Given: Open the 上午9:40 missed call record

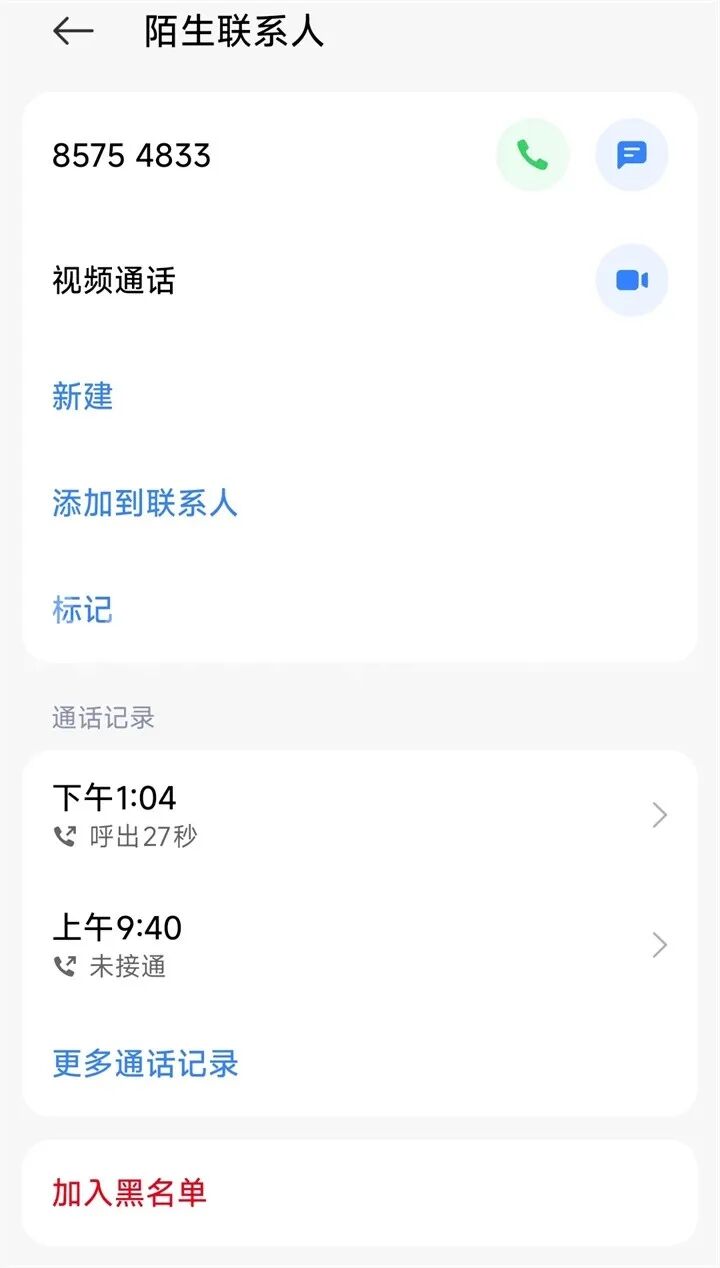Looking at the screenshot, I should [x=359, y=944].
